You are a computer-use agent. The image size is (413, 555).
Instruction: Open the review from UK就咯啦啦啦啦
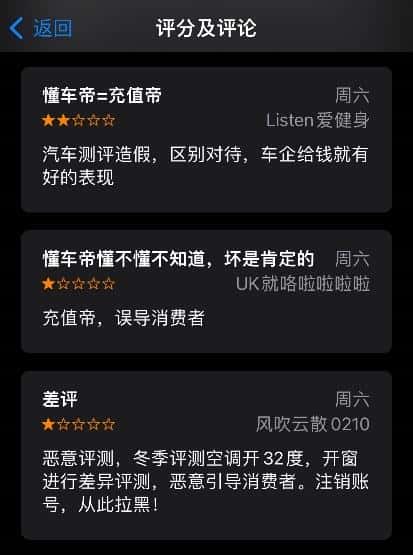206,291
